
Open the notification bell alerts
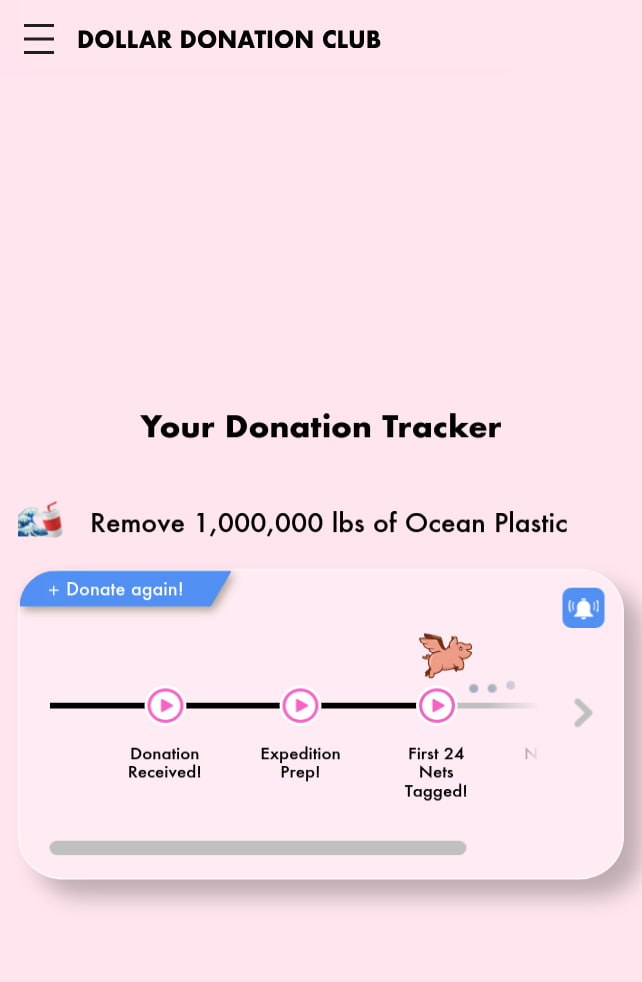(583, 608)
